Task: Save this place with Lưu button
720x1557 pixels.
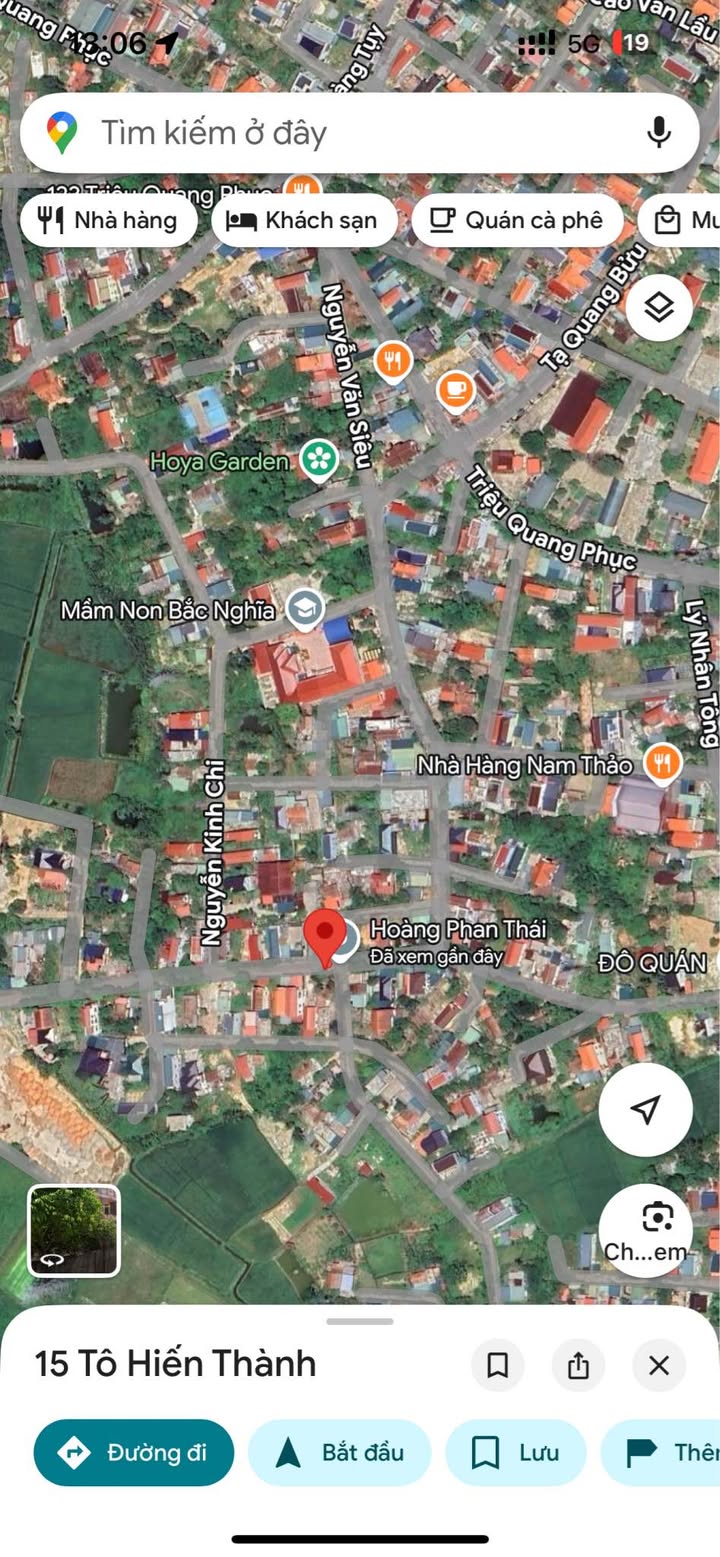Action: [x=515, y=1452]
